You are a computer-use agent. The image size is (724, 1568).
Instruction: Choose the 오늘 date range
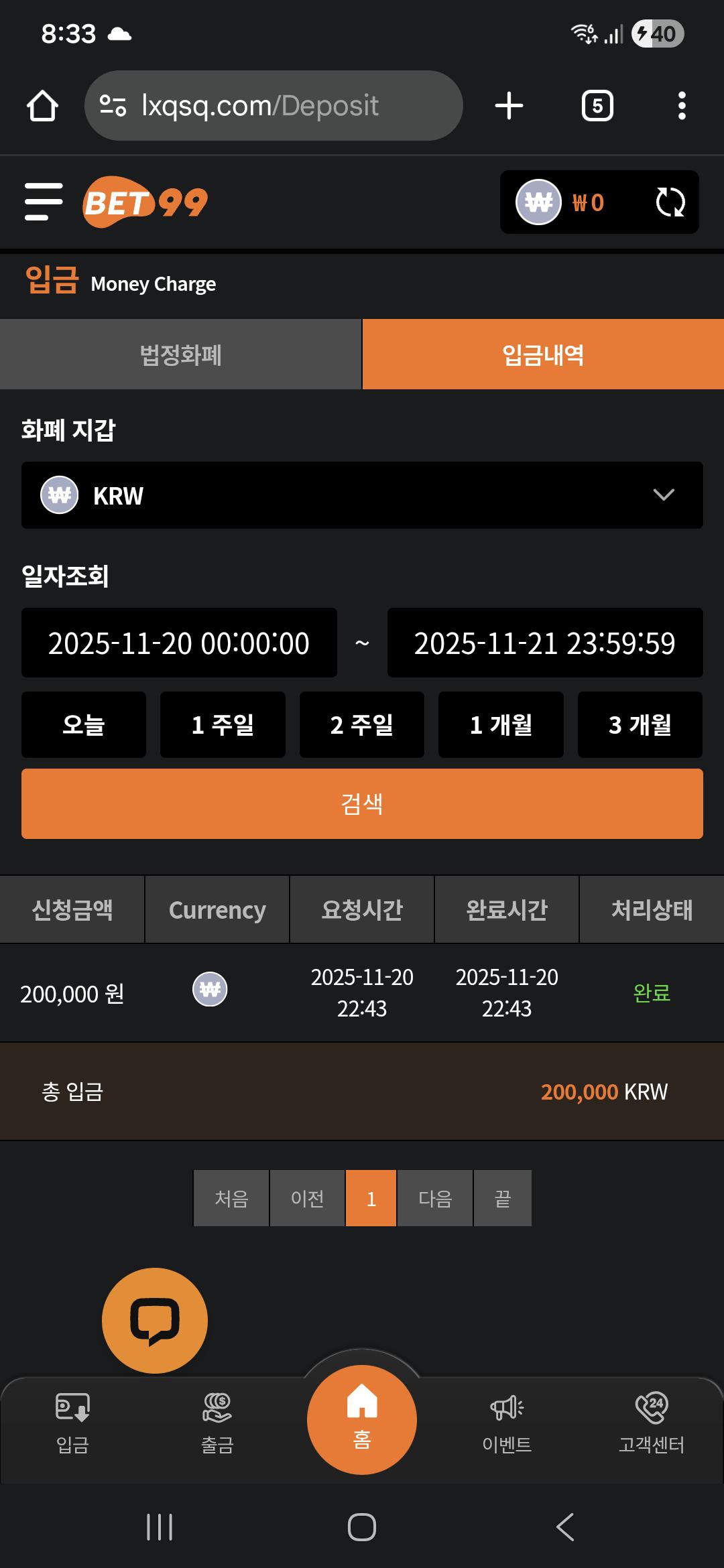(x=84, y=725)
